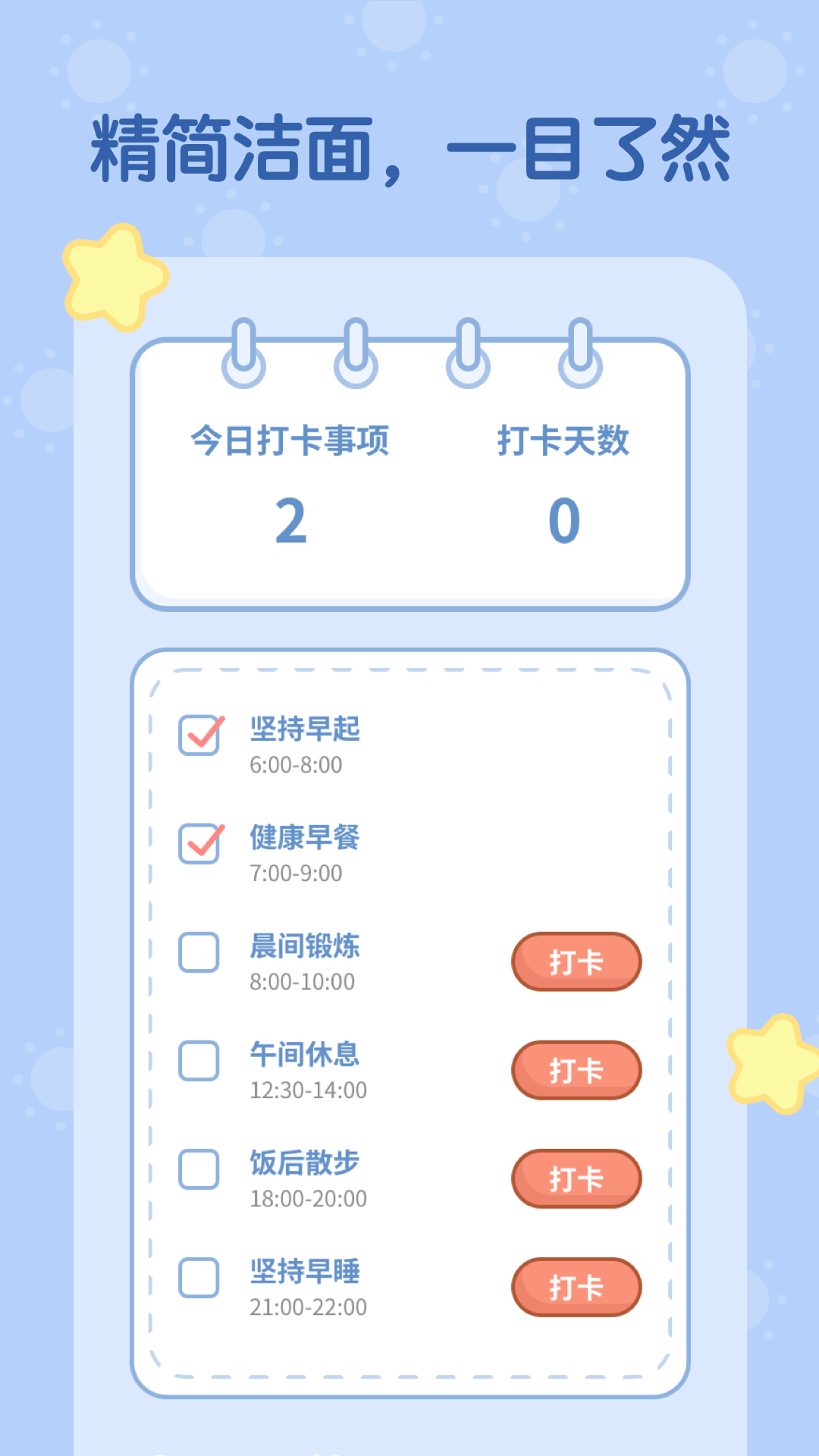Tap the 打卡 button for 坚持早睡
819x1456 pixels.
(576, 1287)
